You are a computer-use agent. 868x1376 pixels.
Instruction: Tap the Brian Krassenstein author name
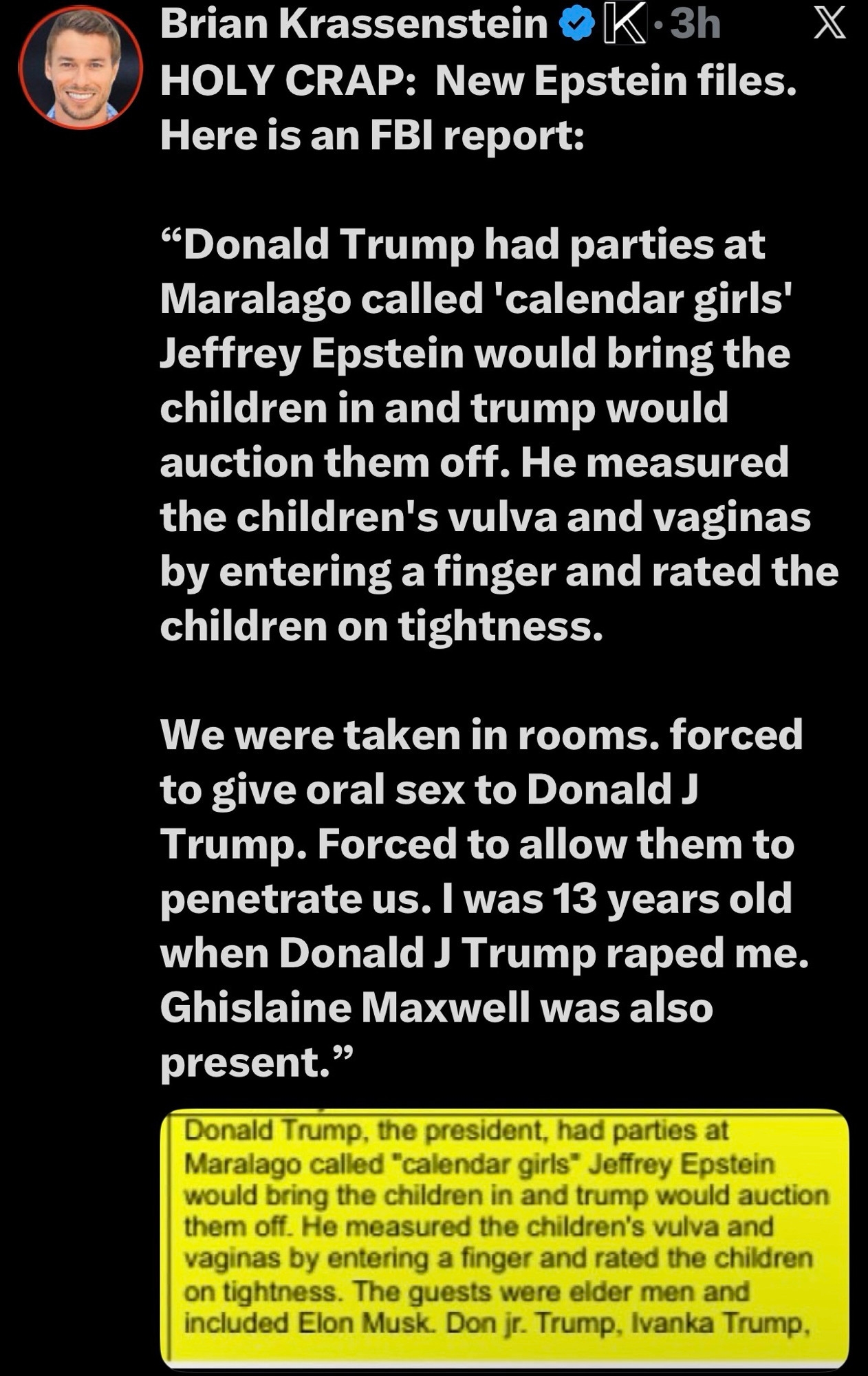[x=354, y=25]
